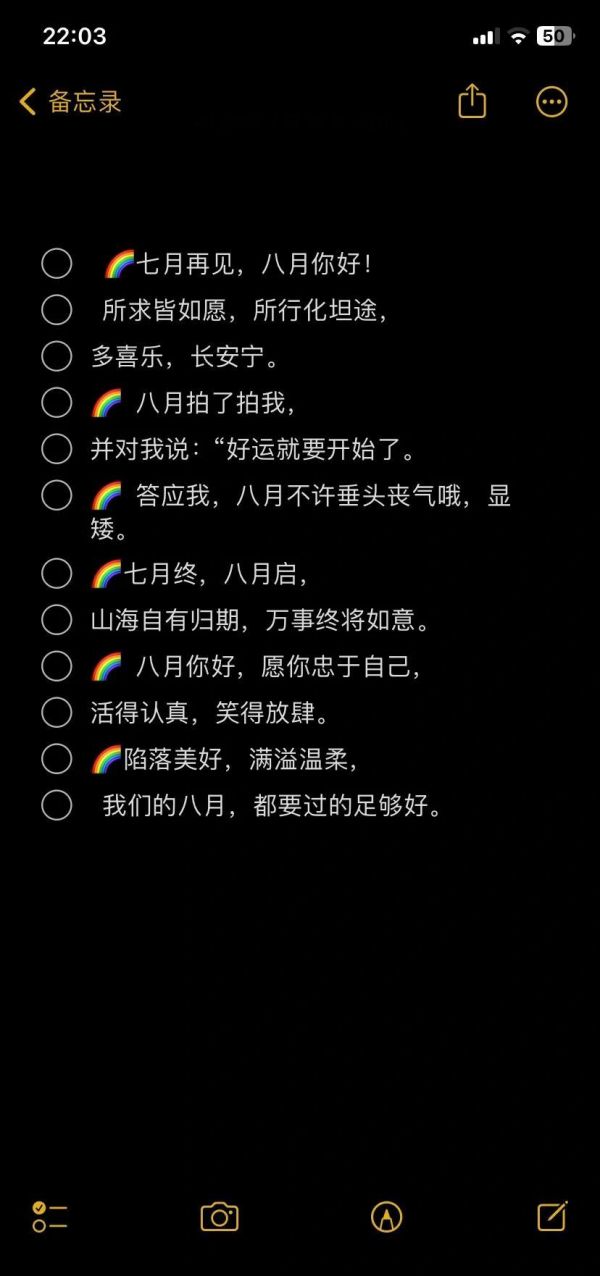This screenshot has width=600, height=1276.
Task: Compose a new note
Action: point(552,1216)
